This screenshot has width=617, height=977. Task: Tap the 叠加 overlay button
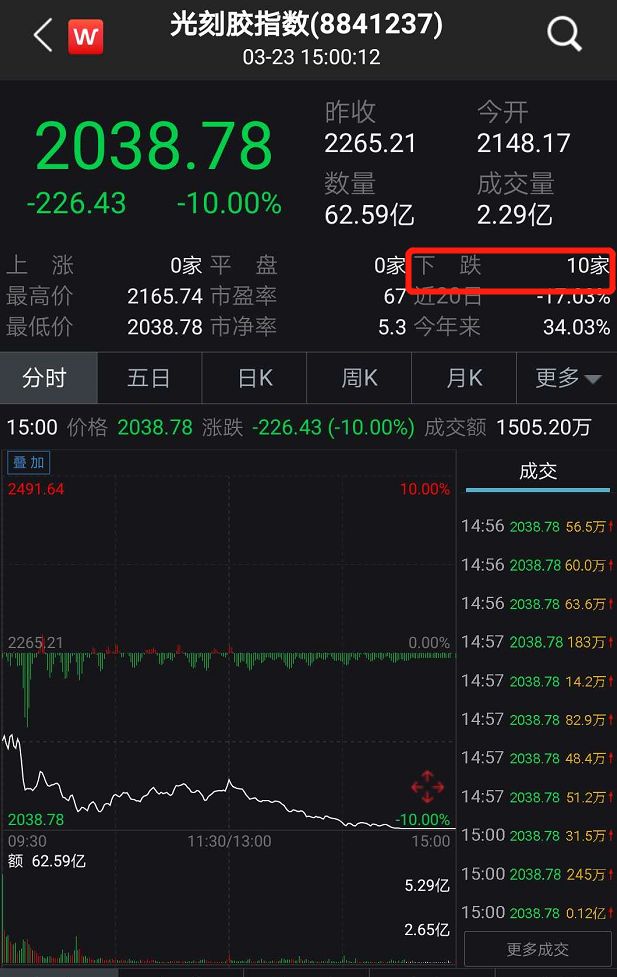click(28, 462)
